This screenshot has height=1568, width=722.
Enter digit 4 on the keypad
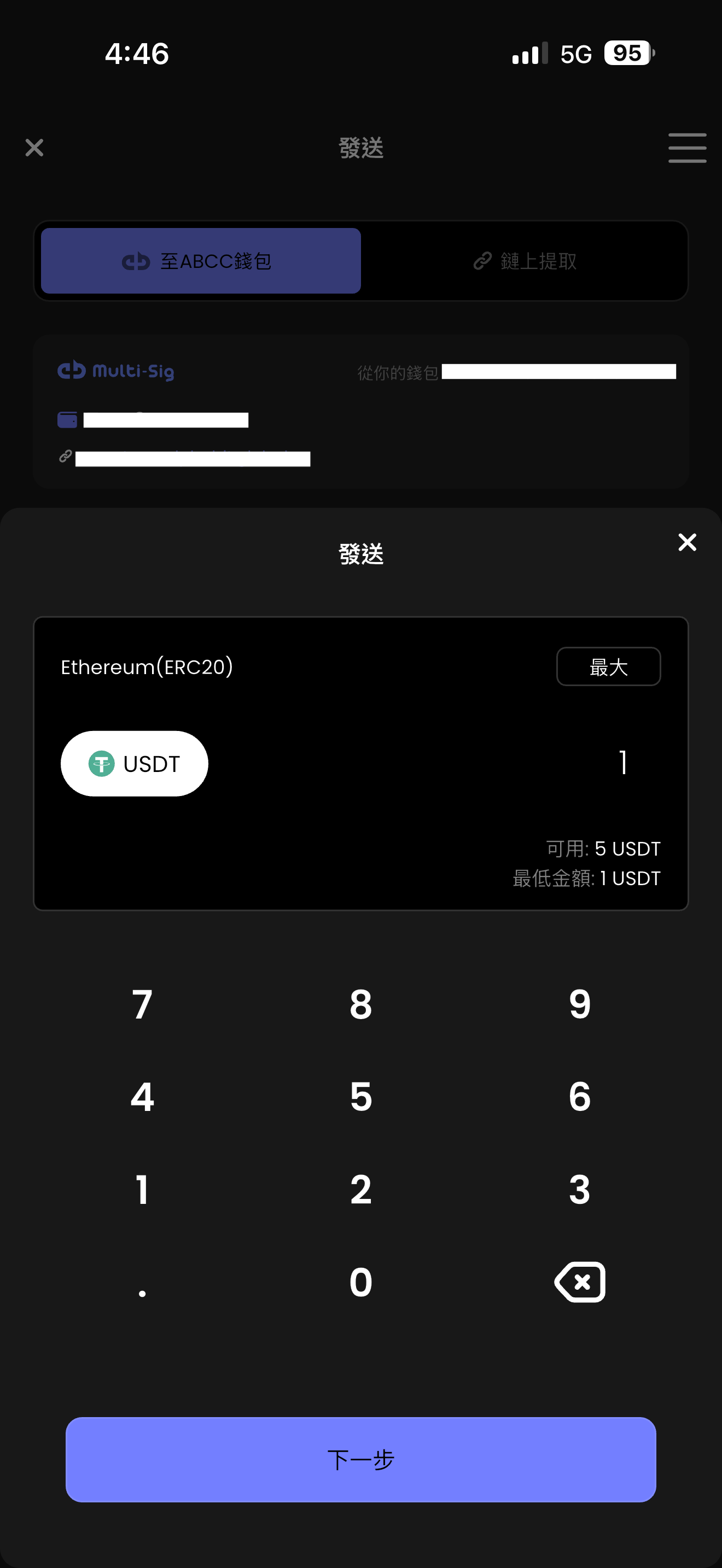[x=142, y=1097]
